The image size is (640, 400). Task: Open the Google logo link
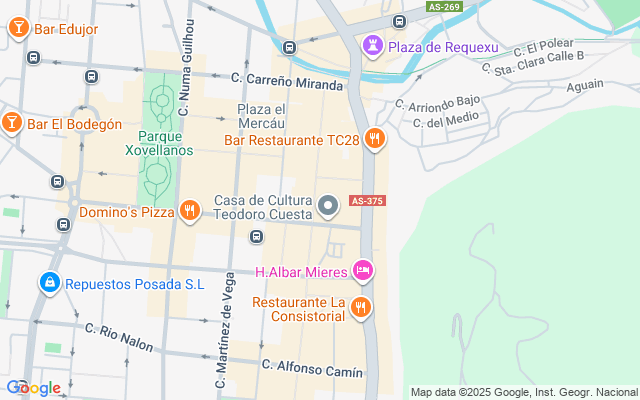point(33,388)
